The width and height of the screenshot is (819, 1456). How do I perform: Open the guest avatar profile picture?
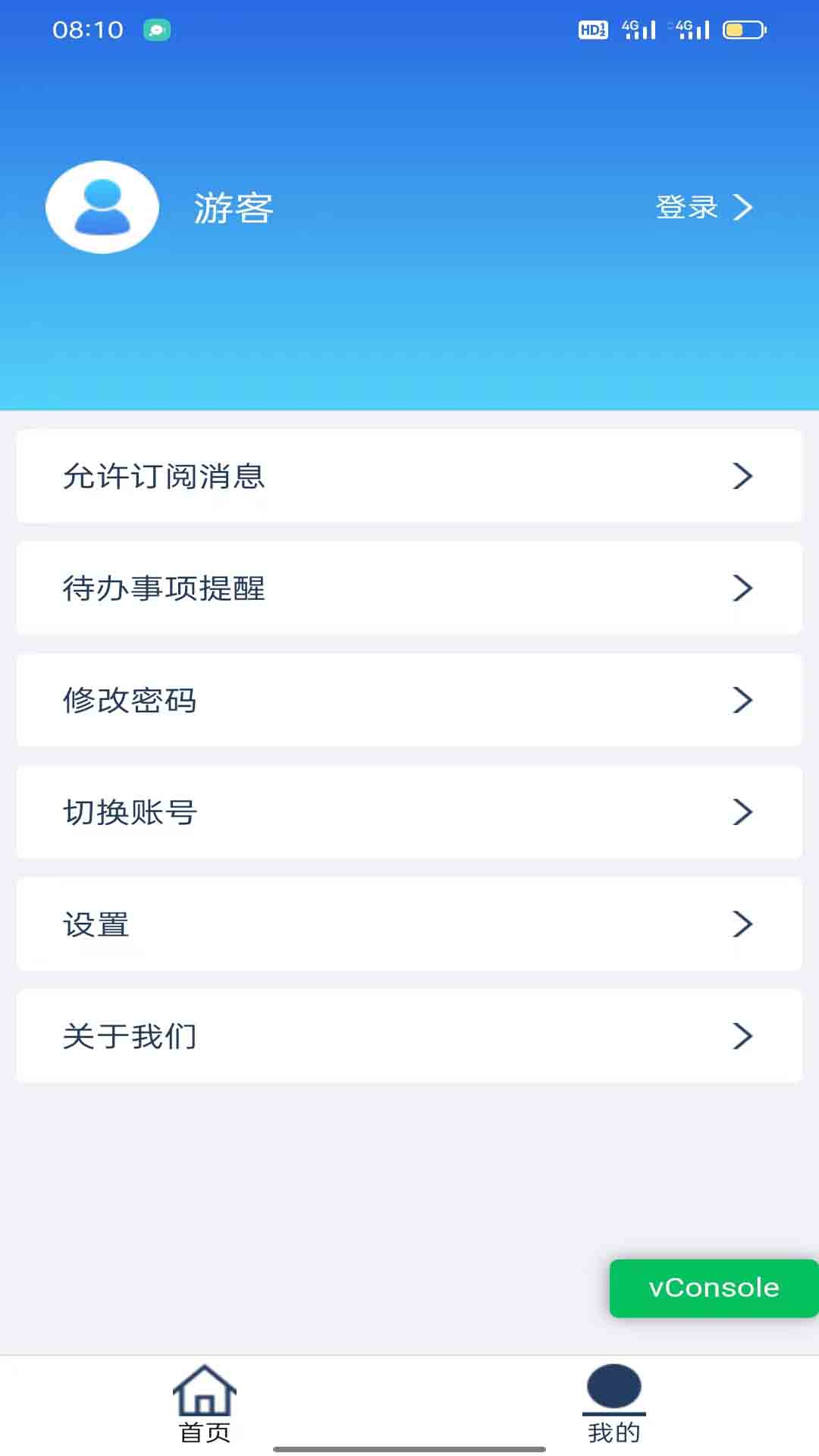102,207
